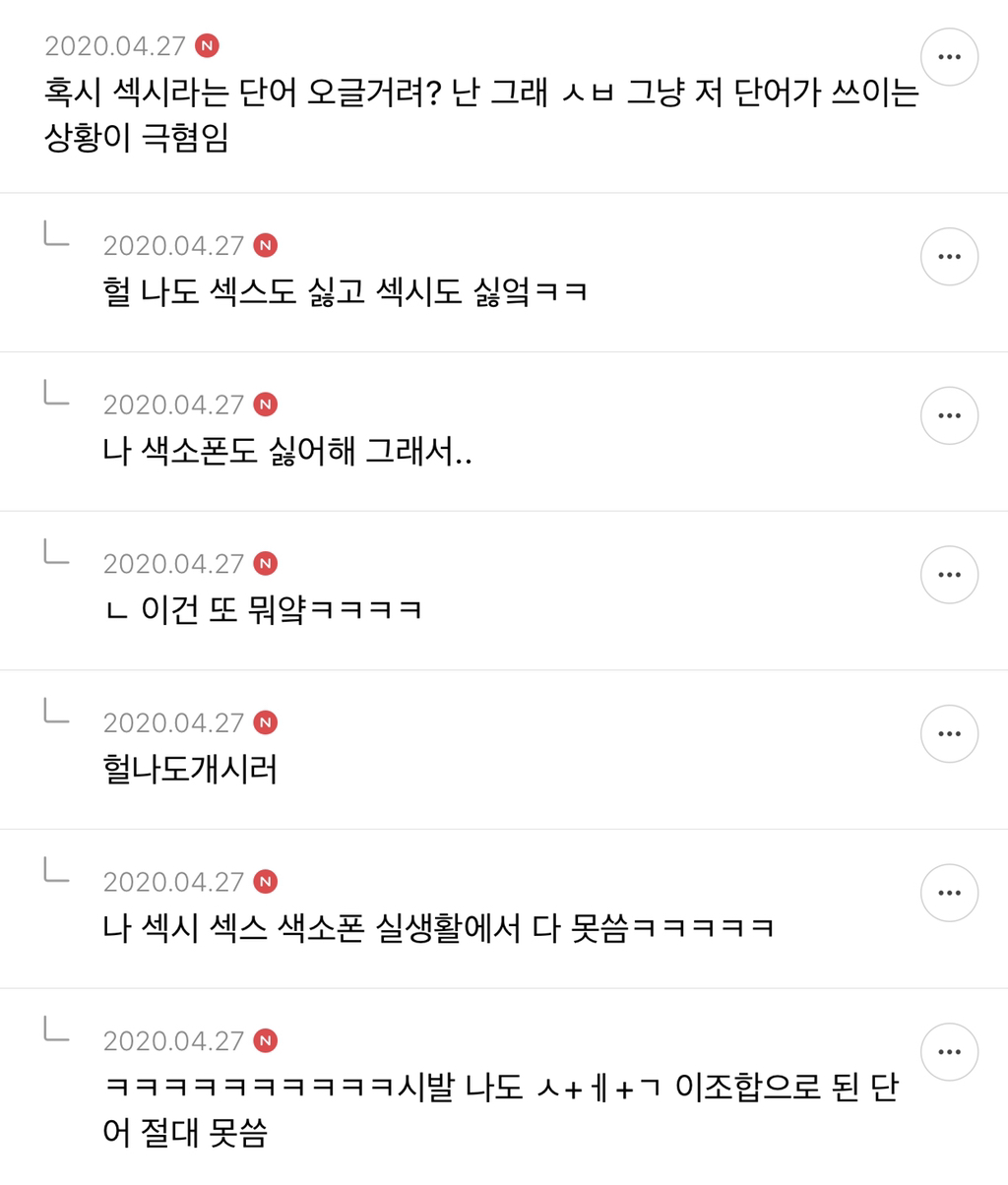
Task: Tap the overflow button on '이조합으로 된 단어' reply
Action: tap(949, 1052)
